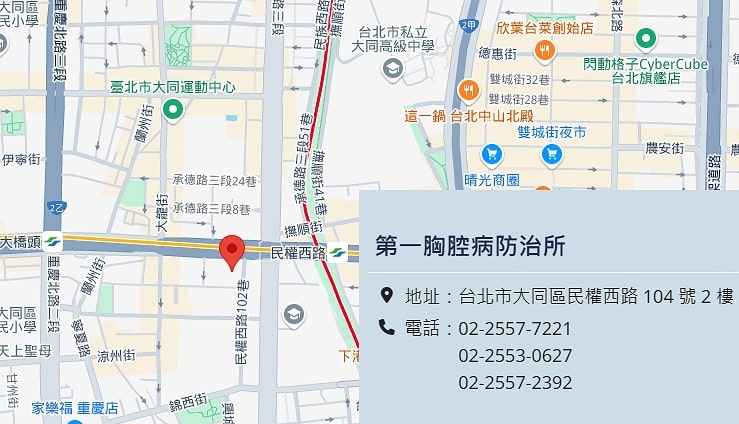Tap the 這一鍋 台北中山北殿 restaurant marker
This screenshot has width=739, height=424.
(x=469, y=92)
